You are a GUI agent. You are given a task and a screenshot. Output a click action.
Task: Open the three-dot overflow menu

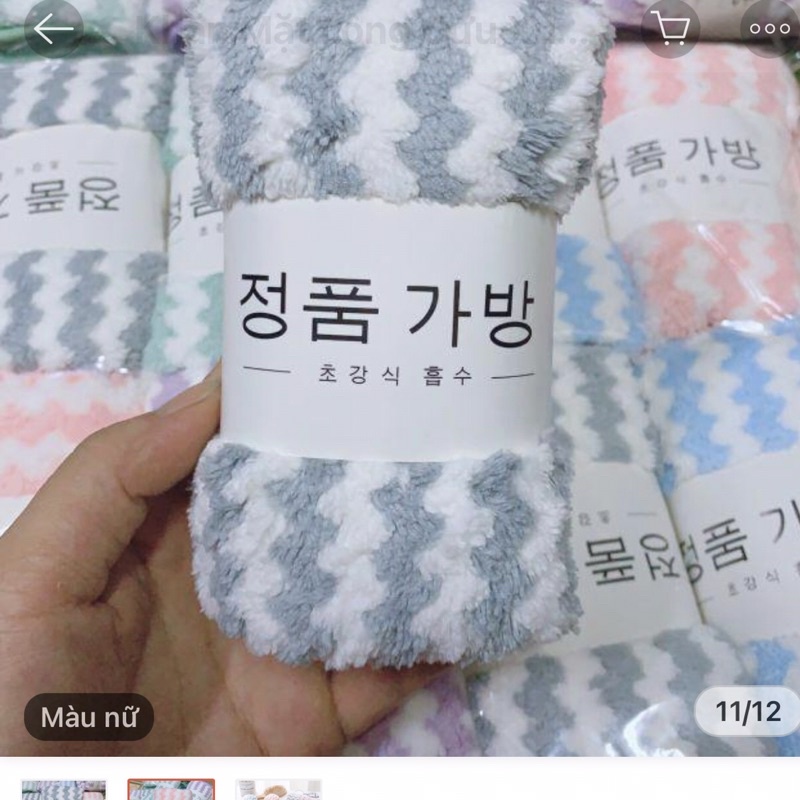769,29
